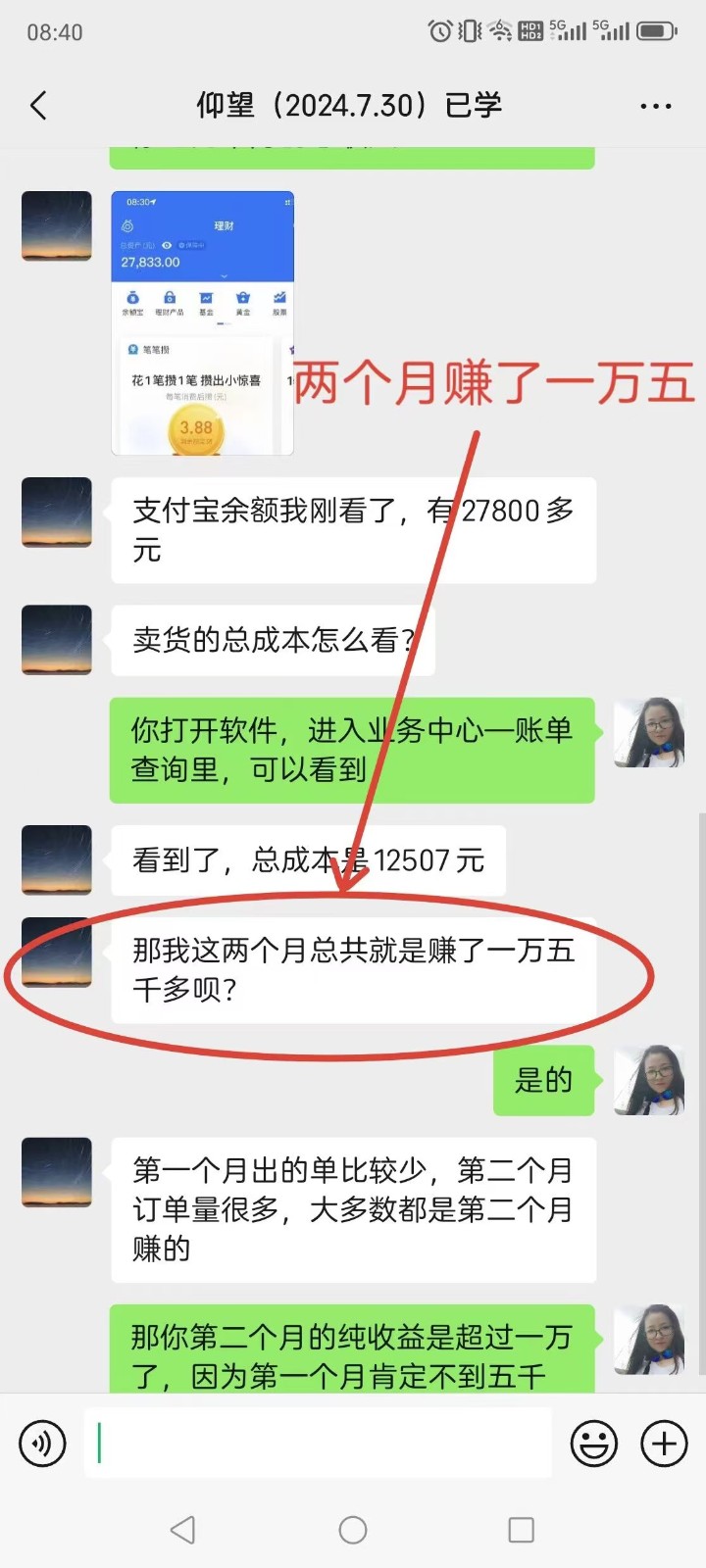This screenshot has width=706, height=1568.
Task: Open the plus attachments menu
Action: tap(664, 1444)
